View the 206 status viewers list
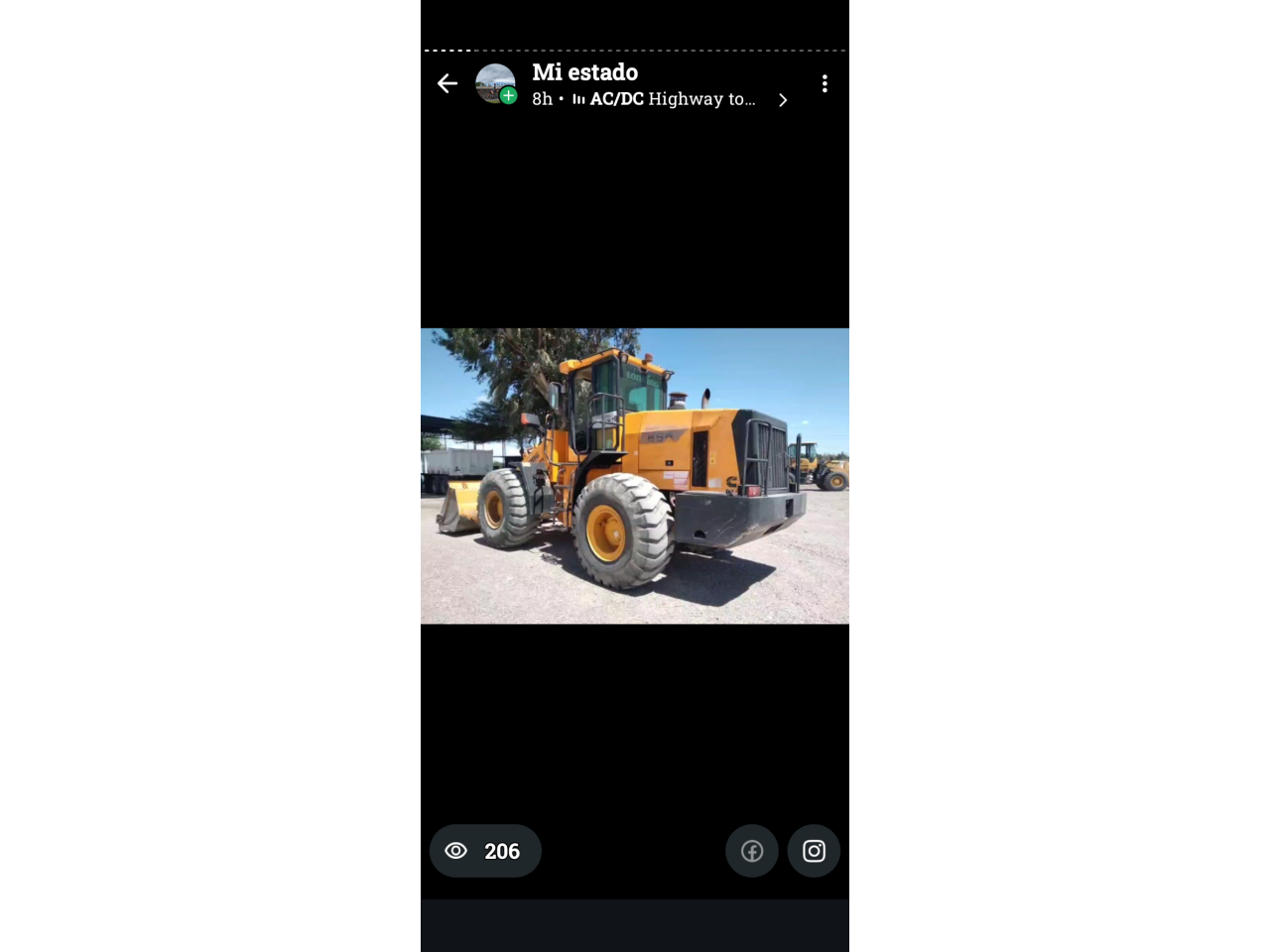 485,851
